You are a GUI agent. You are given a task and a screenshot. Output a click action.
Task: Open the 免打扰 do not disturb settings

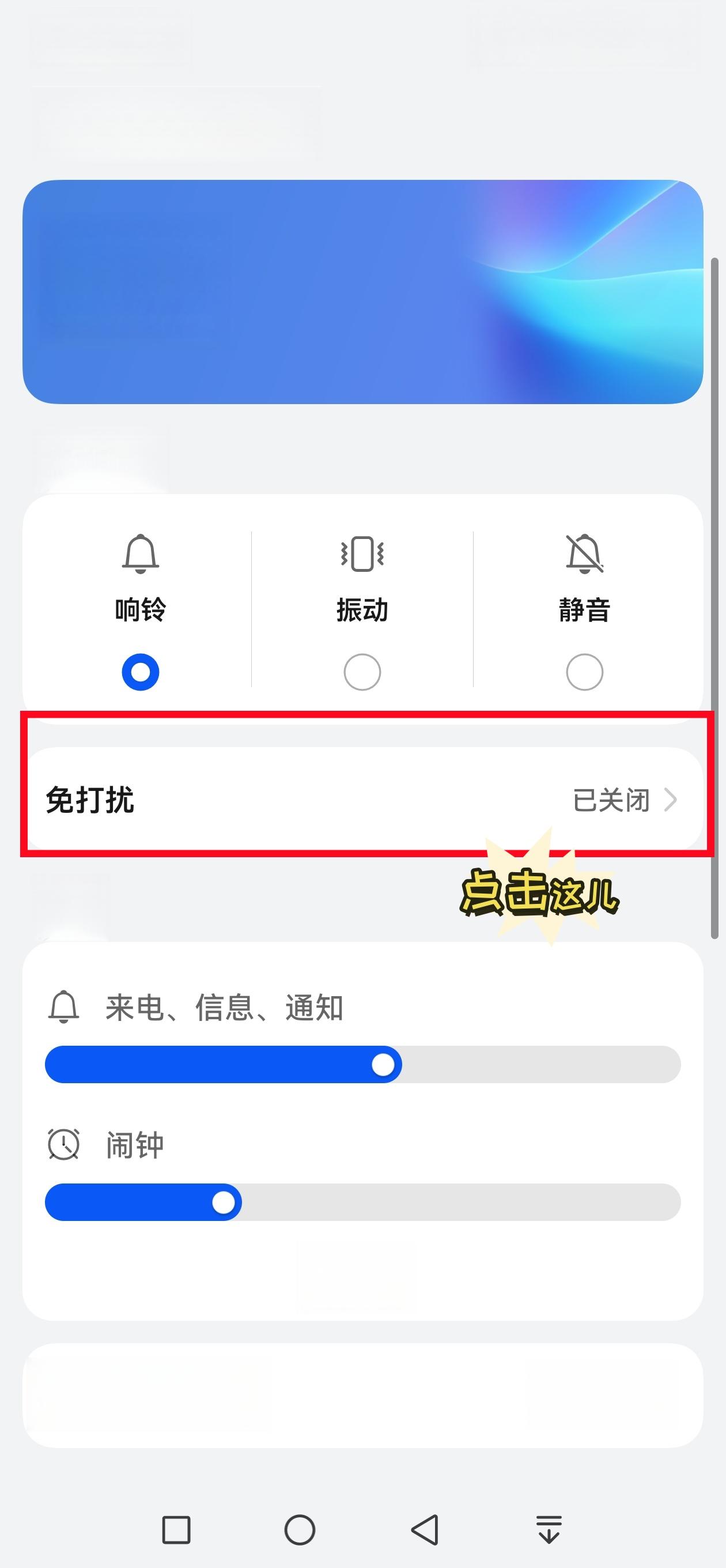coord(362,799)
